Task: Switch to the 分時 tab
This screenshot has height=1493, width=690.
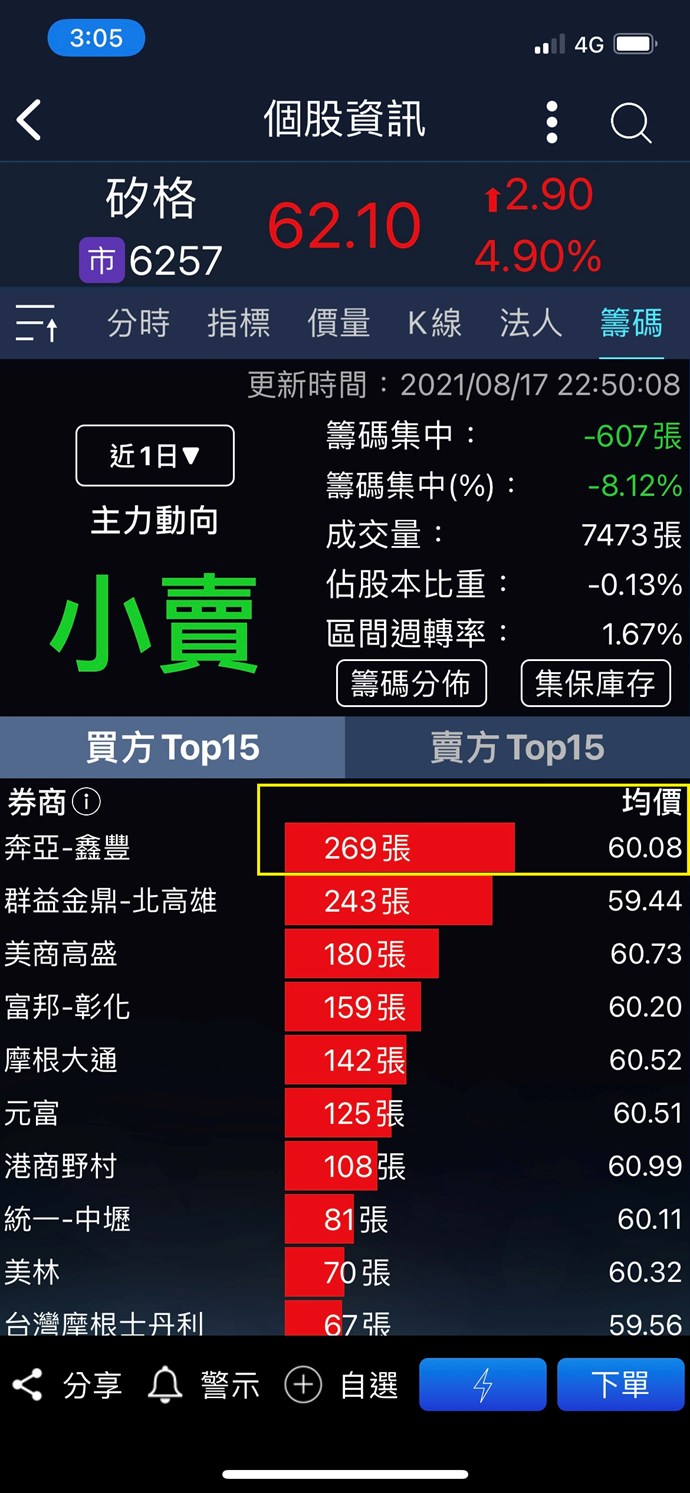Action: pos(139,323)
